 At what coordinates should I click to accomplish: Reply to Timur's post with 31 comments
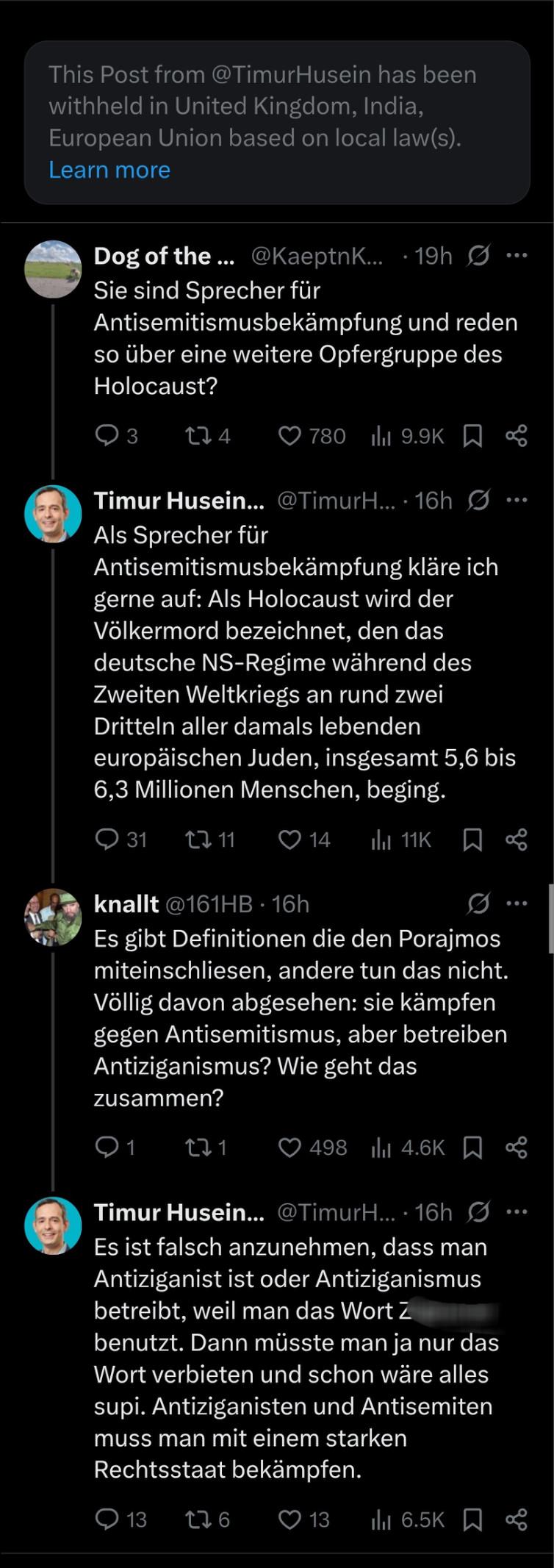point(107,839)
